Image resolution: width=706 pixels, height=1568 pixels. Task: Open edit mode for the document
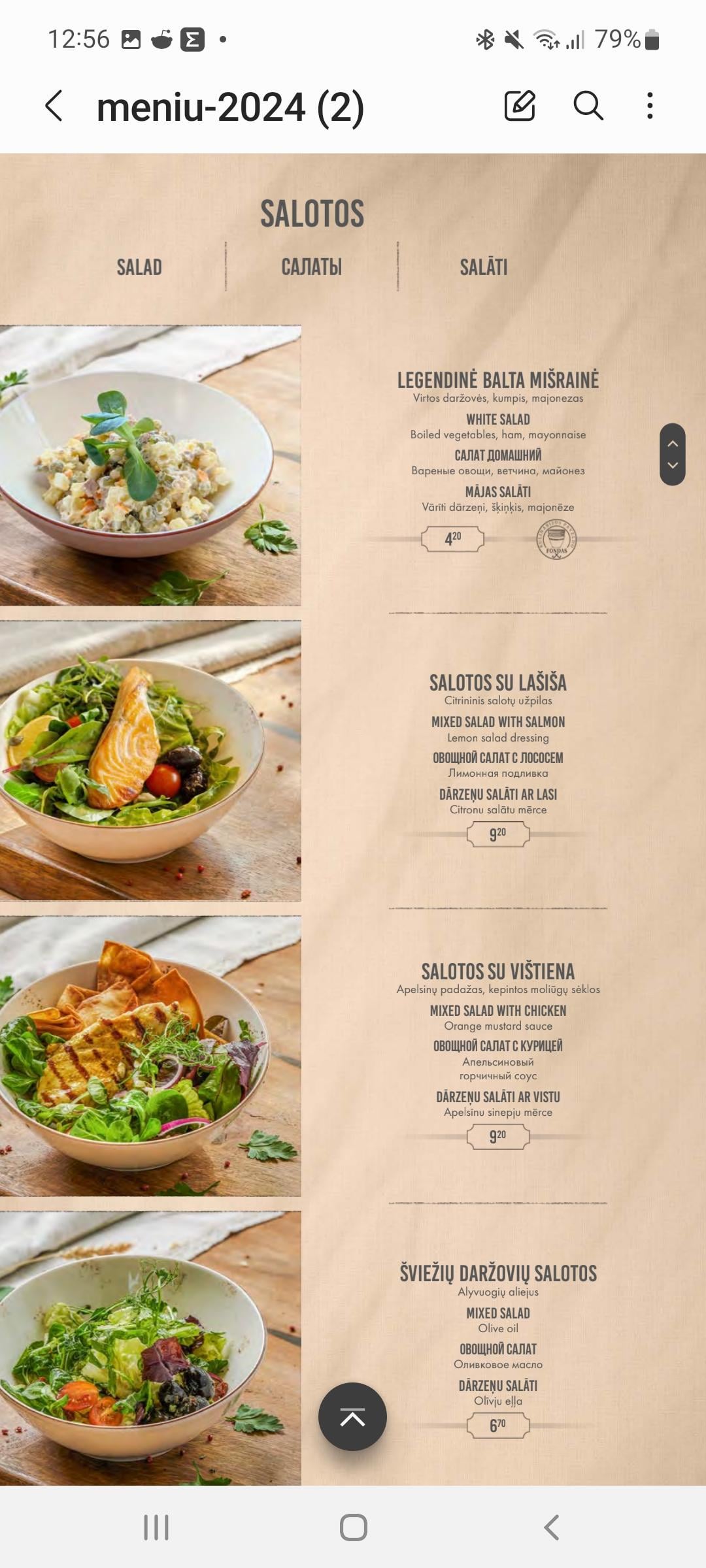tap(520, 106)
